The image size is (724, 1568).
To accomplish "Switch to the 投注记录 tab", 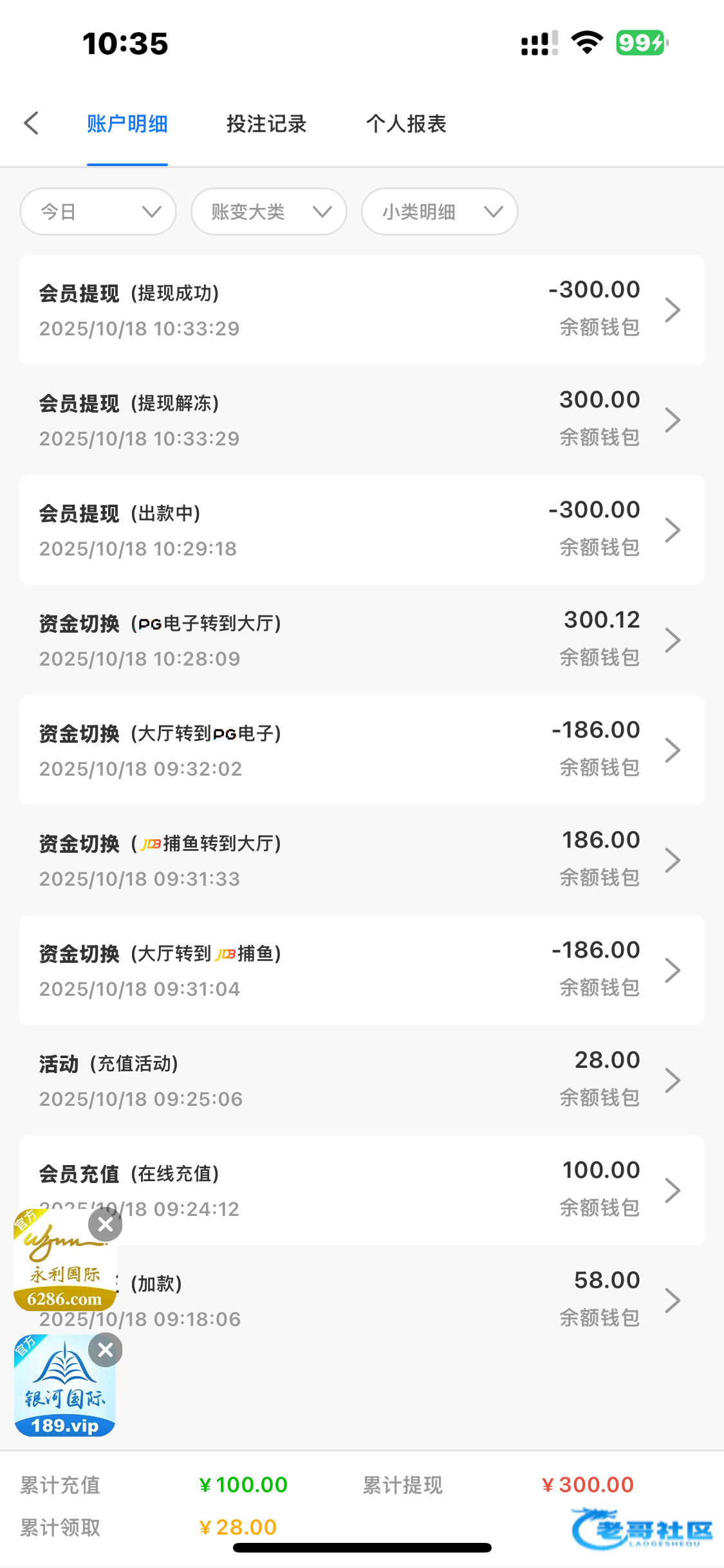I will coord(266,124).
